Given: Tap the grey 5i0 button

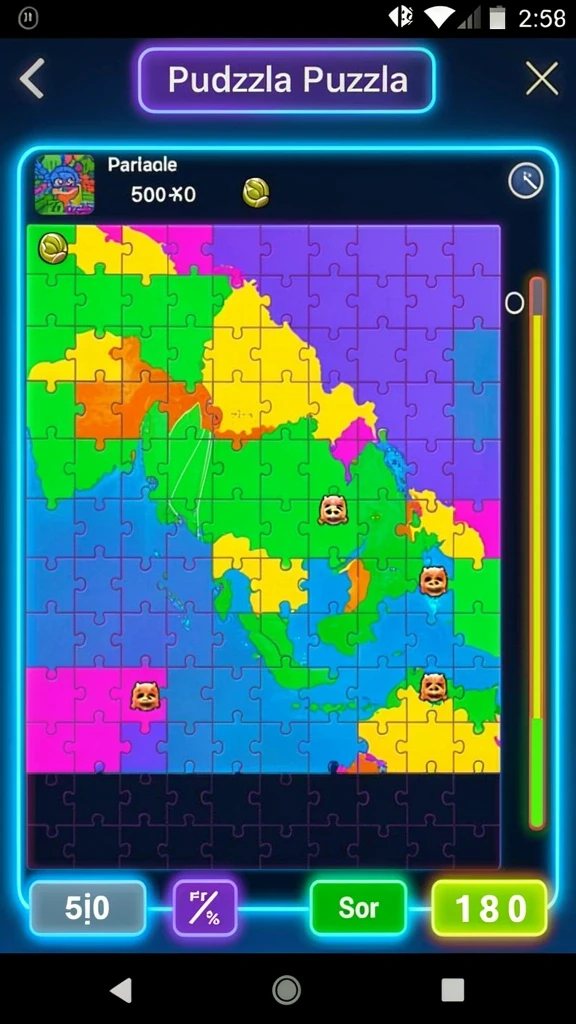Looking at the screenshot, I should 88,908.
